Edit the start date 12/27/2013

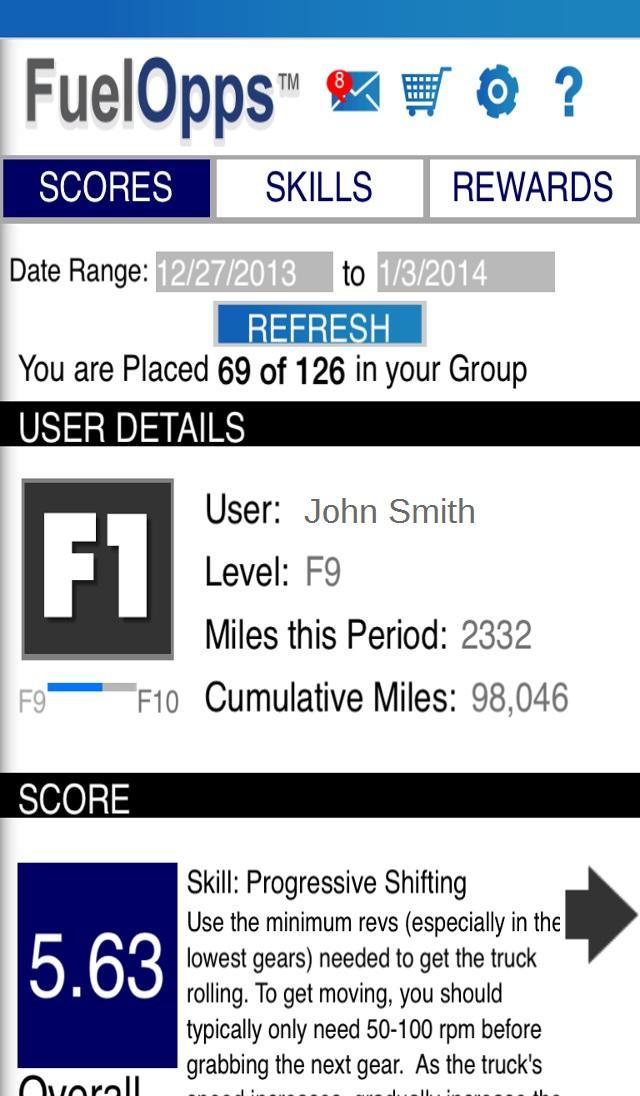(243, 272)
